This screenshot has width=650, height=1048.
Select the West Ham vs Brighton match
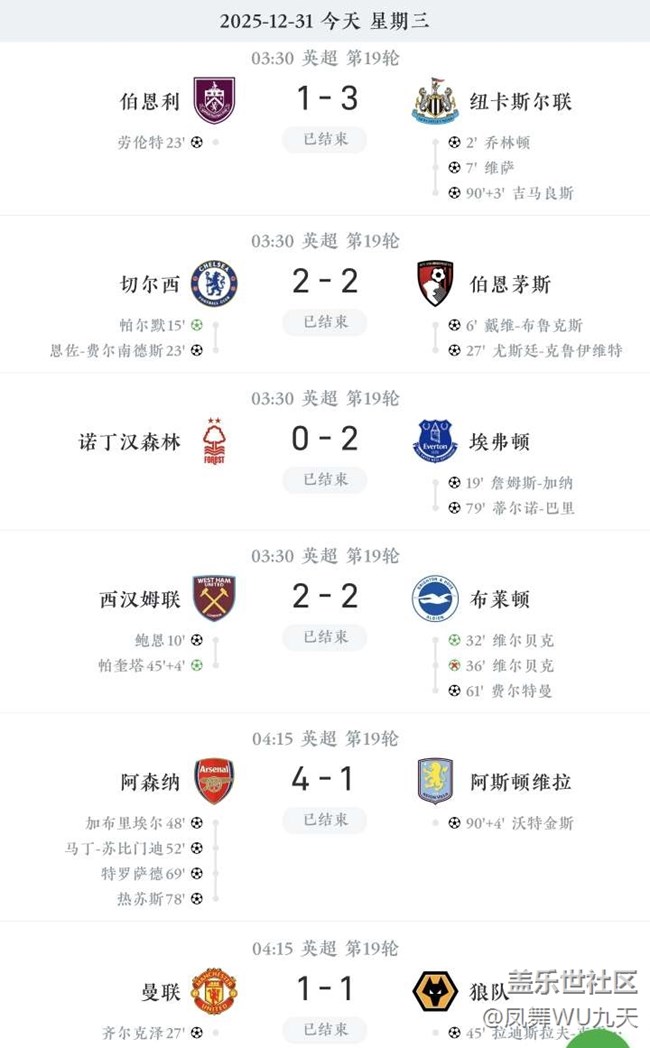click(x=325, y=598)
